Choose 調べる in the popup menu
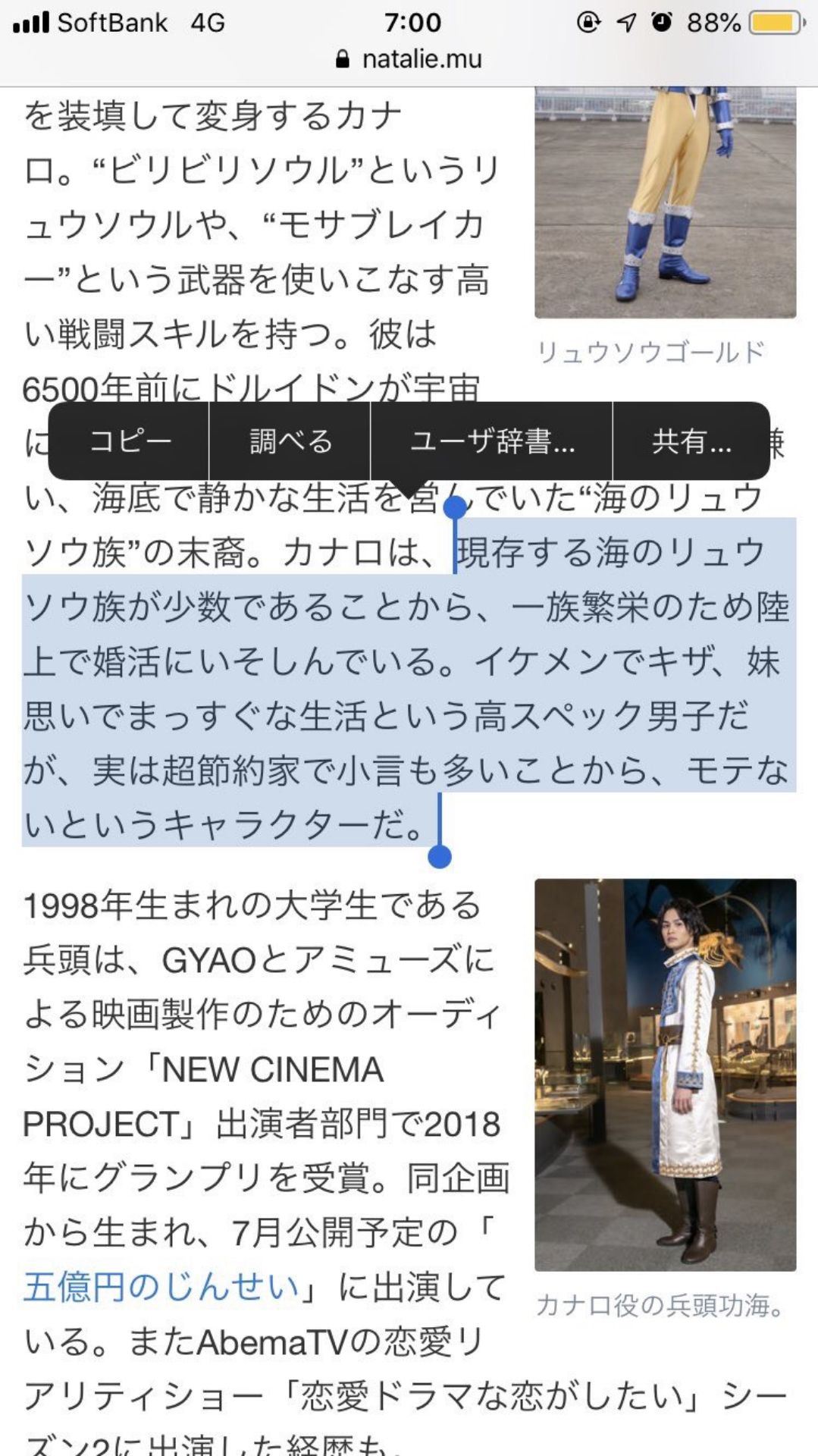The image size is (818, 1456). coord(290,441)
